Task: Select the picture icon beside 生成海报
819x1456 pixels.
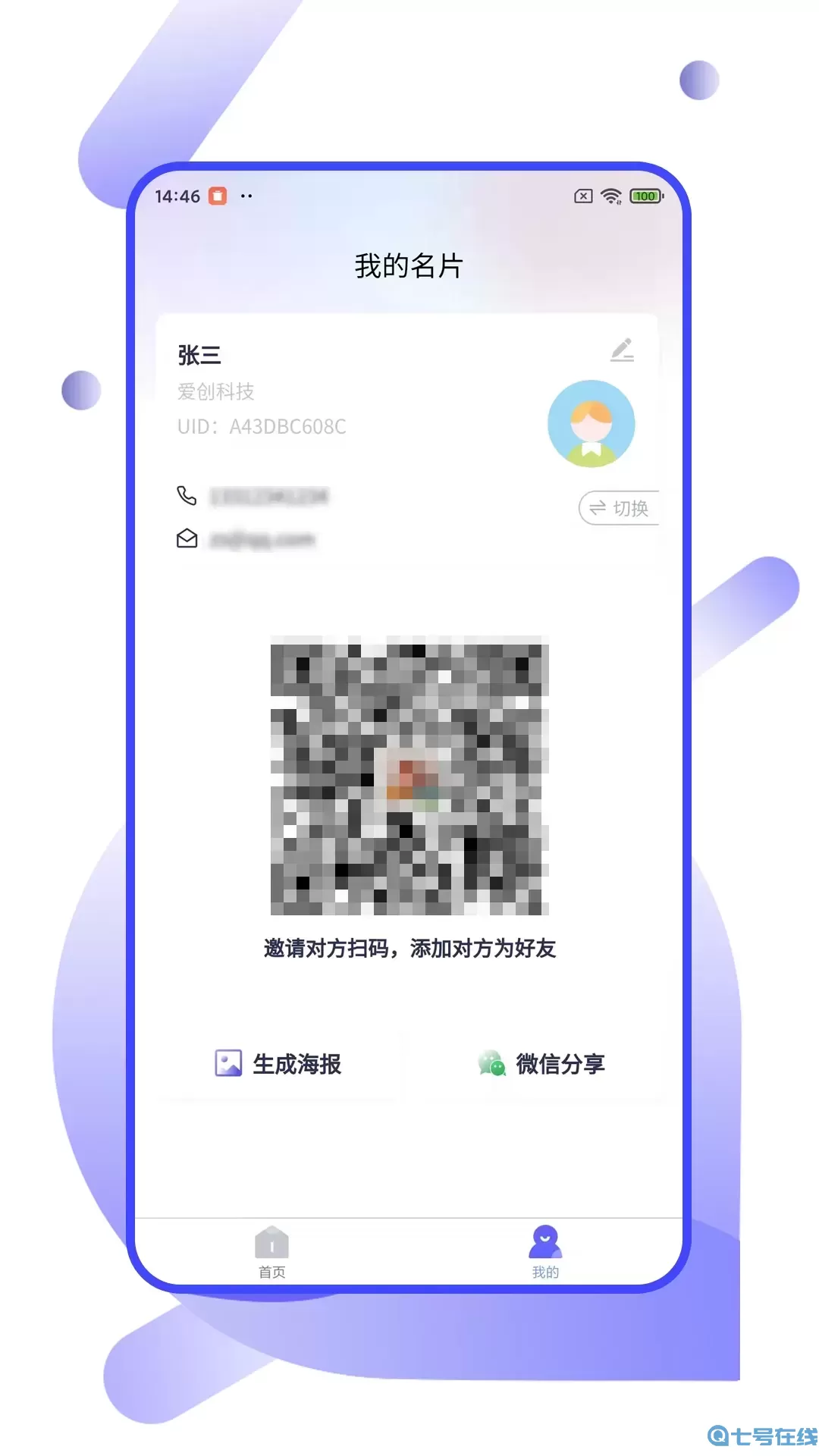Action: pos(227,1065)
